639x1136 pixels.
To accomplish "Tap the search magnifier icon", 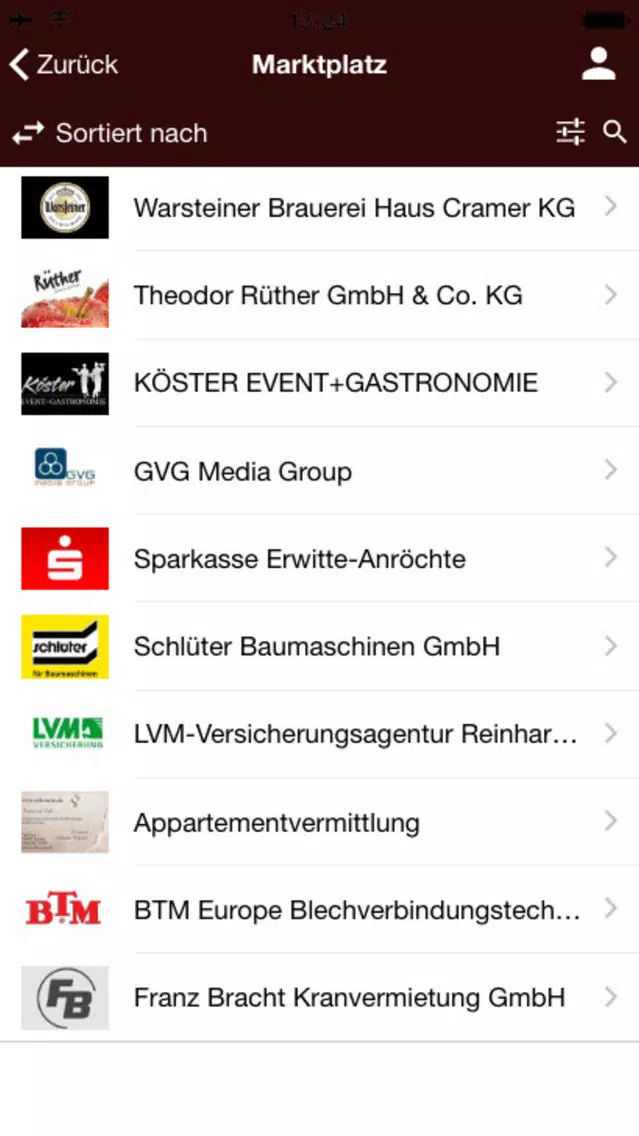I will click(x=615, y=133).
